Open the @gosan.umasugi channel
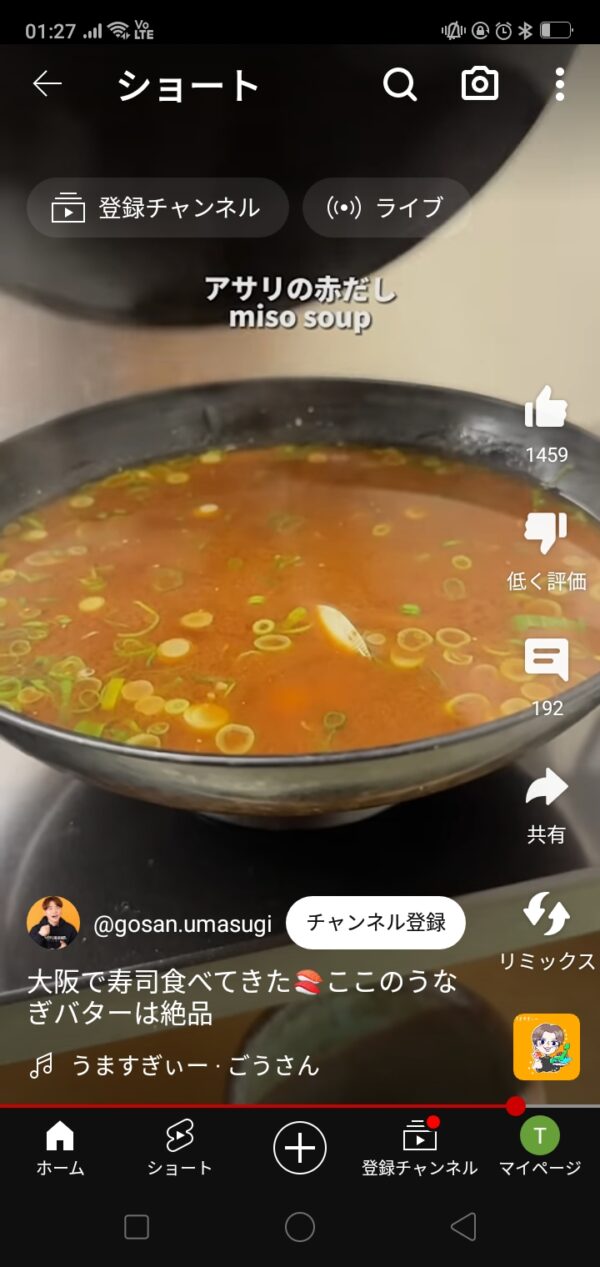Image resolution: width=600 pixels, height=1267 pixels. point(182,924)
